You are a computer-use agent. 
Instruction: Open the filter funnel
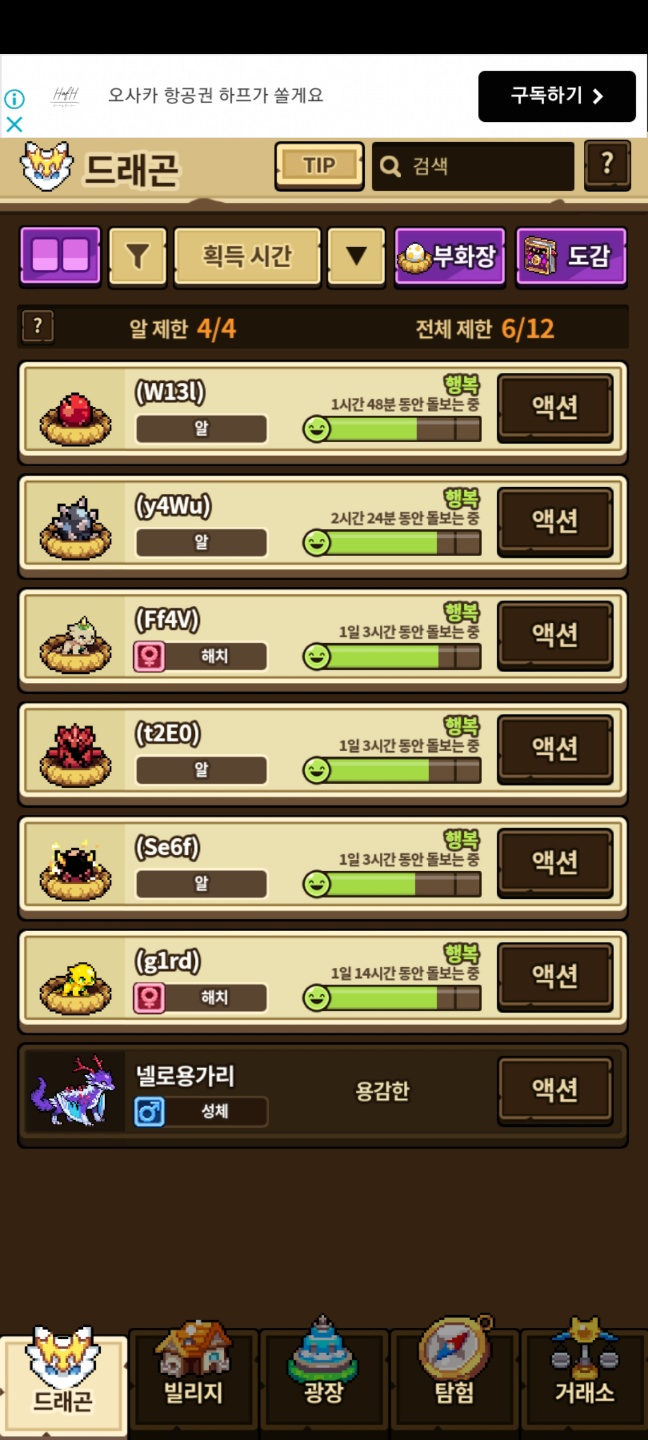pyautogui.click(x=138, y=257)
